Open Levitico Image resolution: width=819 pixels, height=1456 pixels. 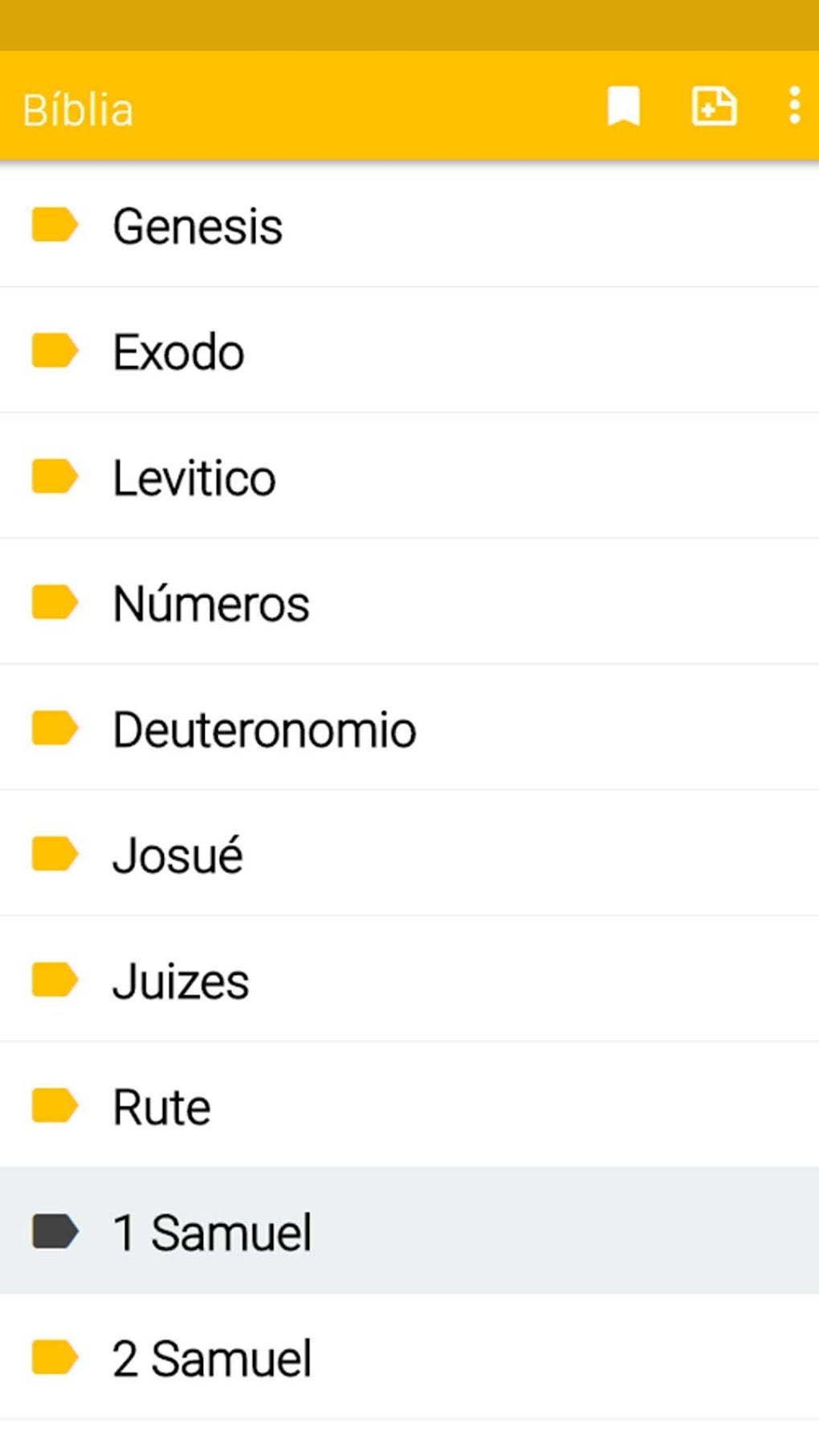coord(194,478)
